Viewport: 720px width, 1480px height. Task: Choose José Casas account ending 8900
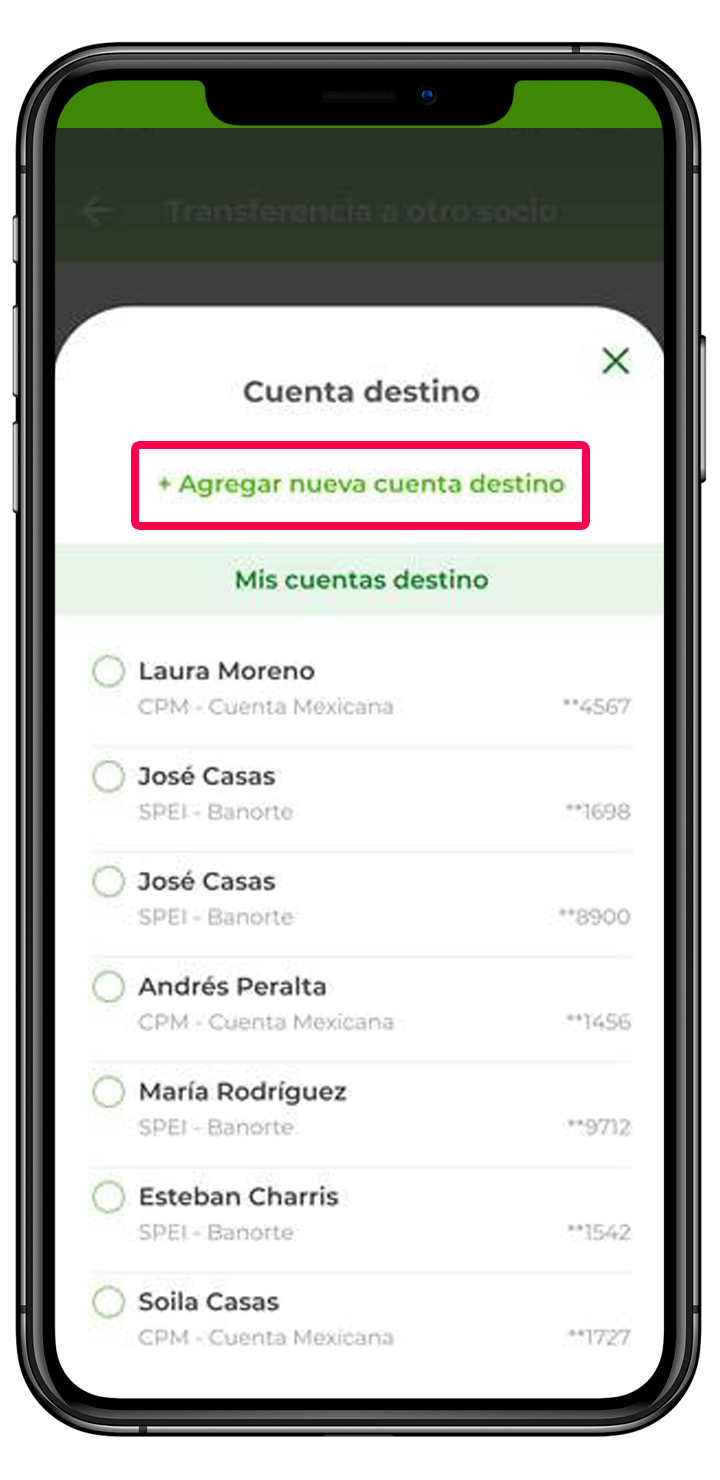[x=108, y=882]
